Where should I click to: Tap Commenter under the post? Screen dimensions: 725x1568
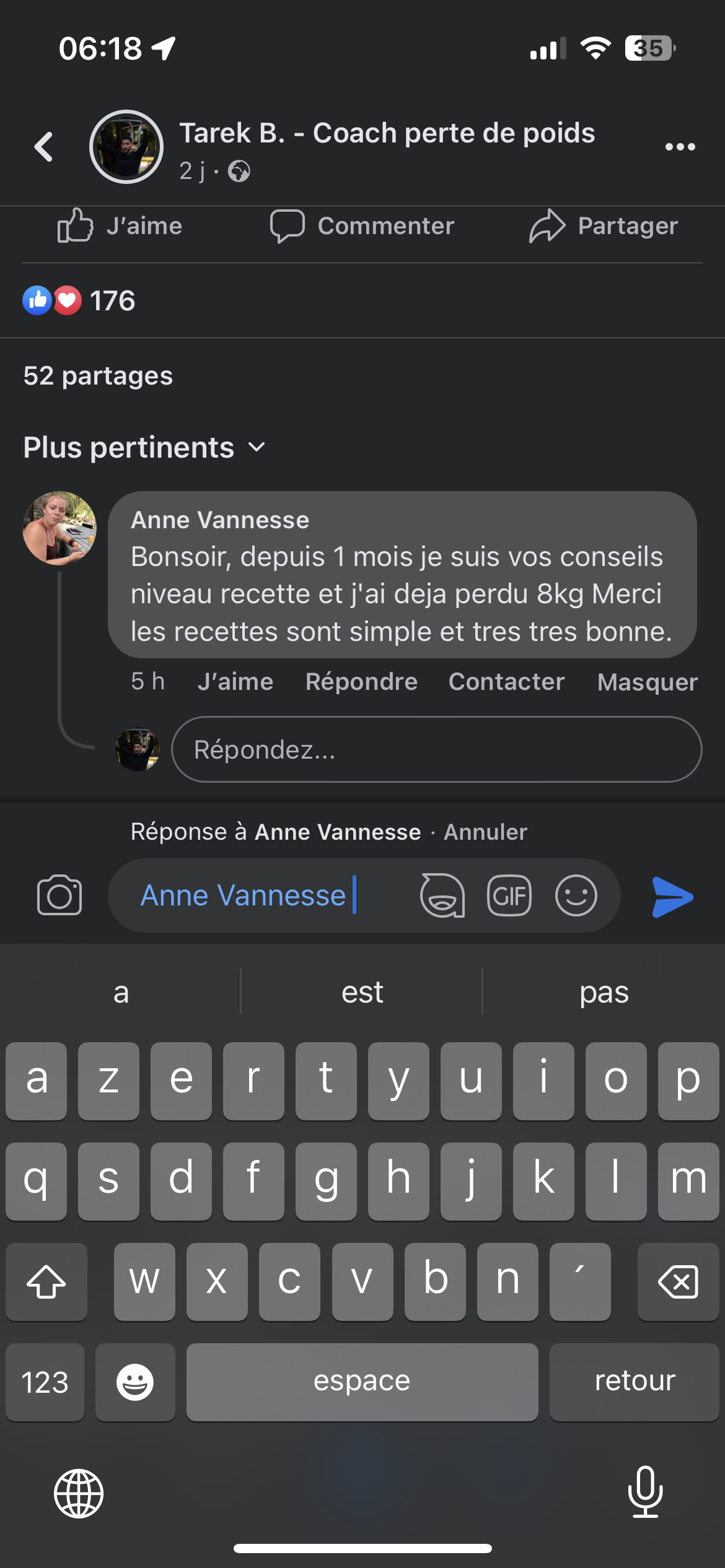pyautogui.click(x=362, y=226)
